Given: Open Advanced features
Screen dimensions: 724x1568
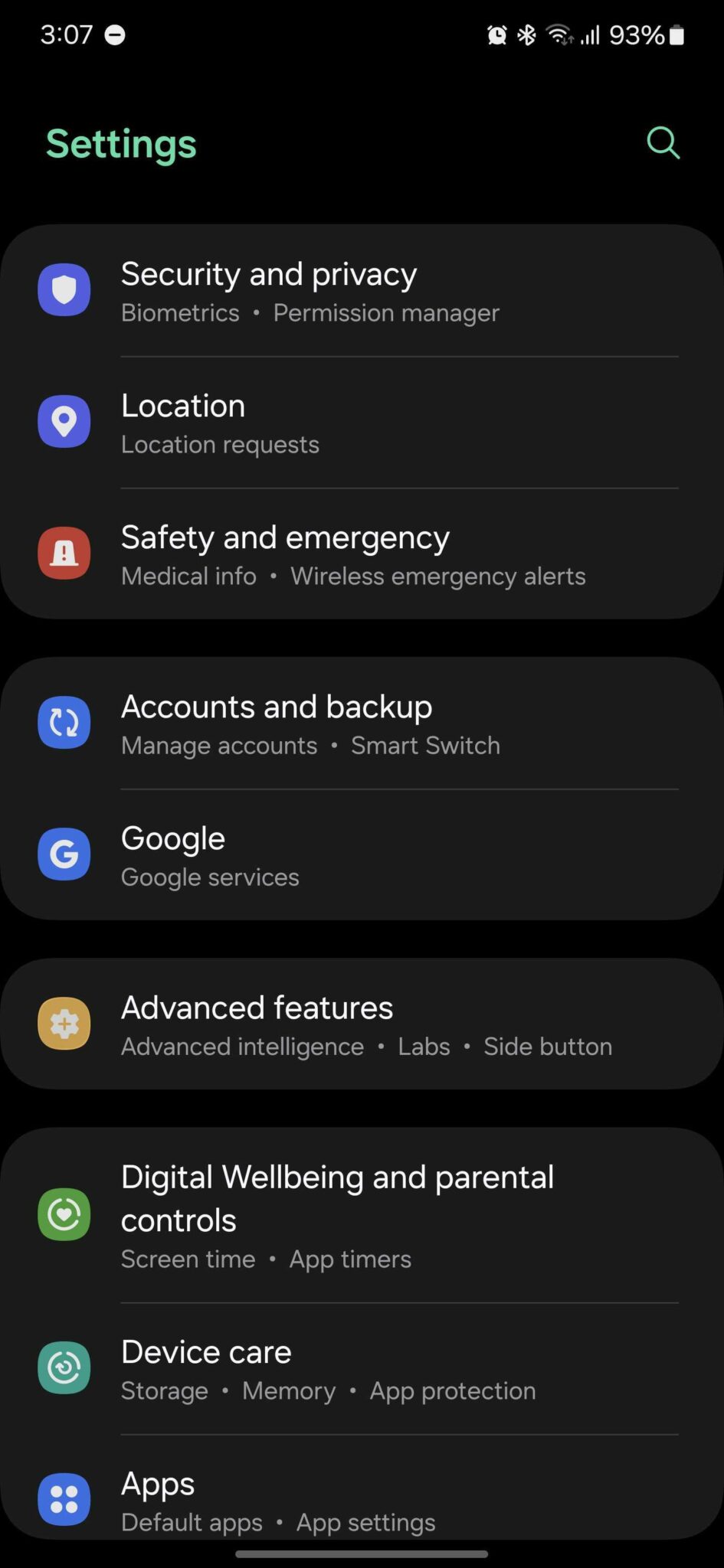Looking at the screenshot, I should [x=360, y=1025].
